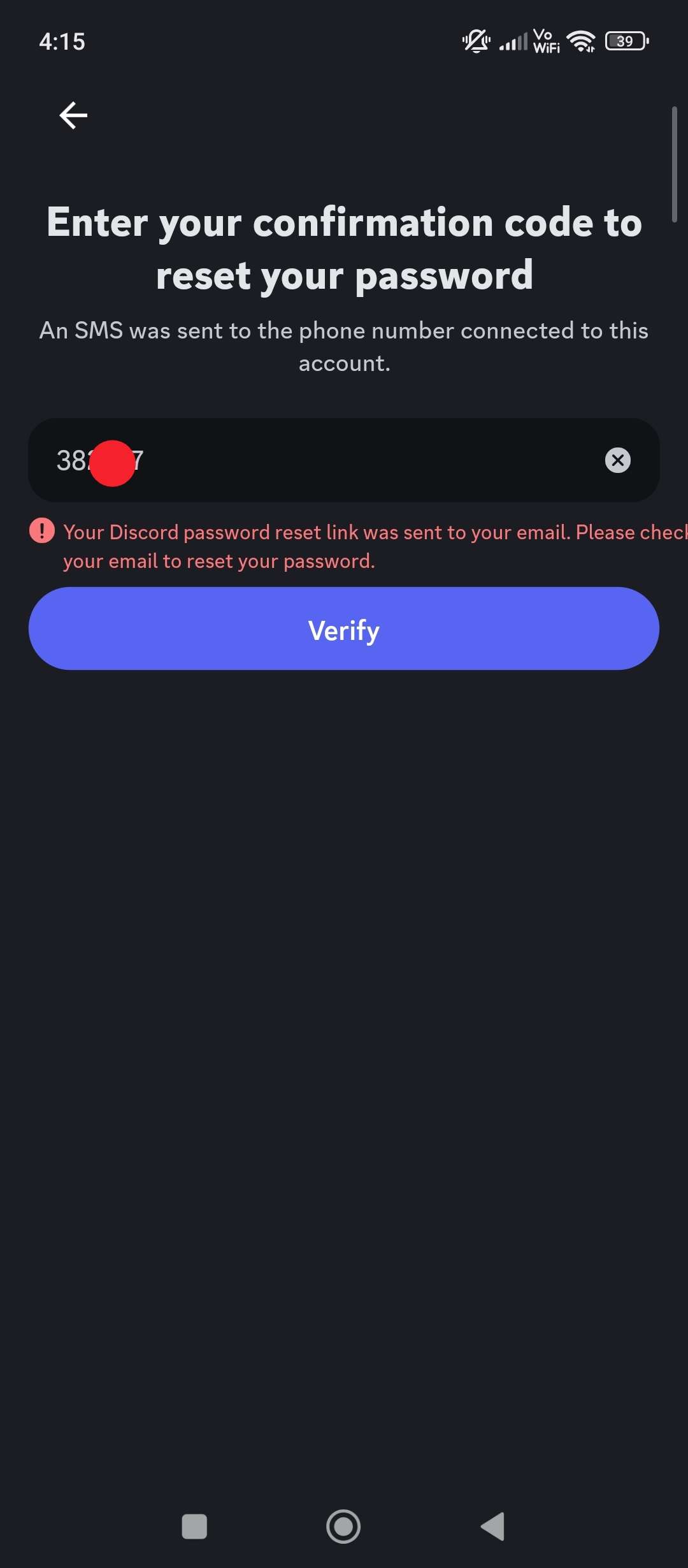Screen dimensions: 688x1568
Task: Clear the entered confirmation code
Action: pyautogui.click(x=617, y=460)
